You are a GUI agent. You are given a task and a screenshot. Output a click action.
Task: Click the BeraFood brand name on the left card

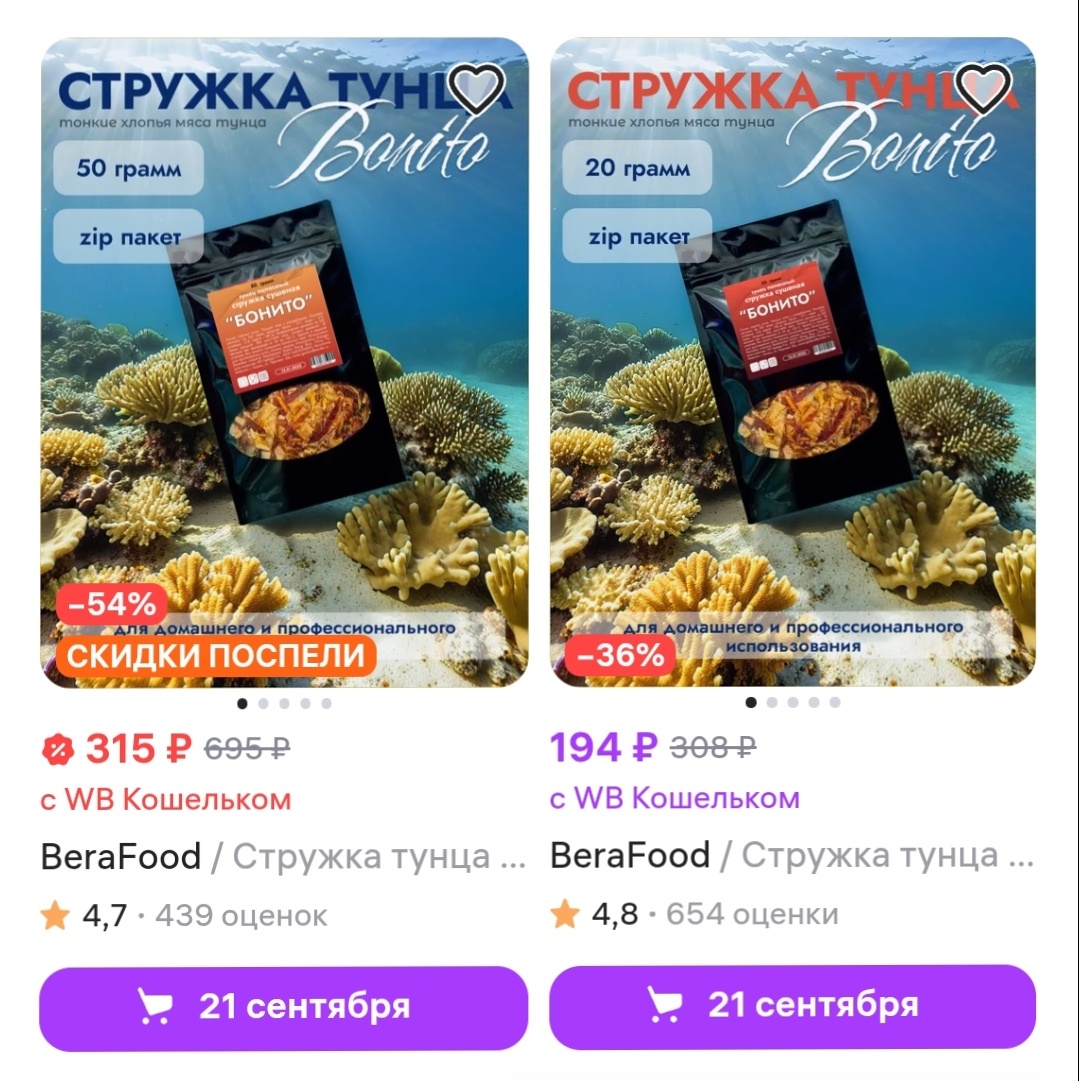123,855
